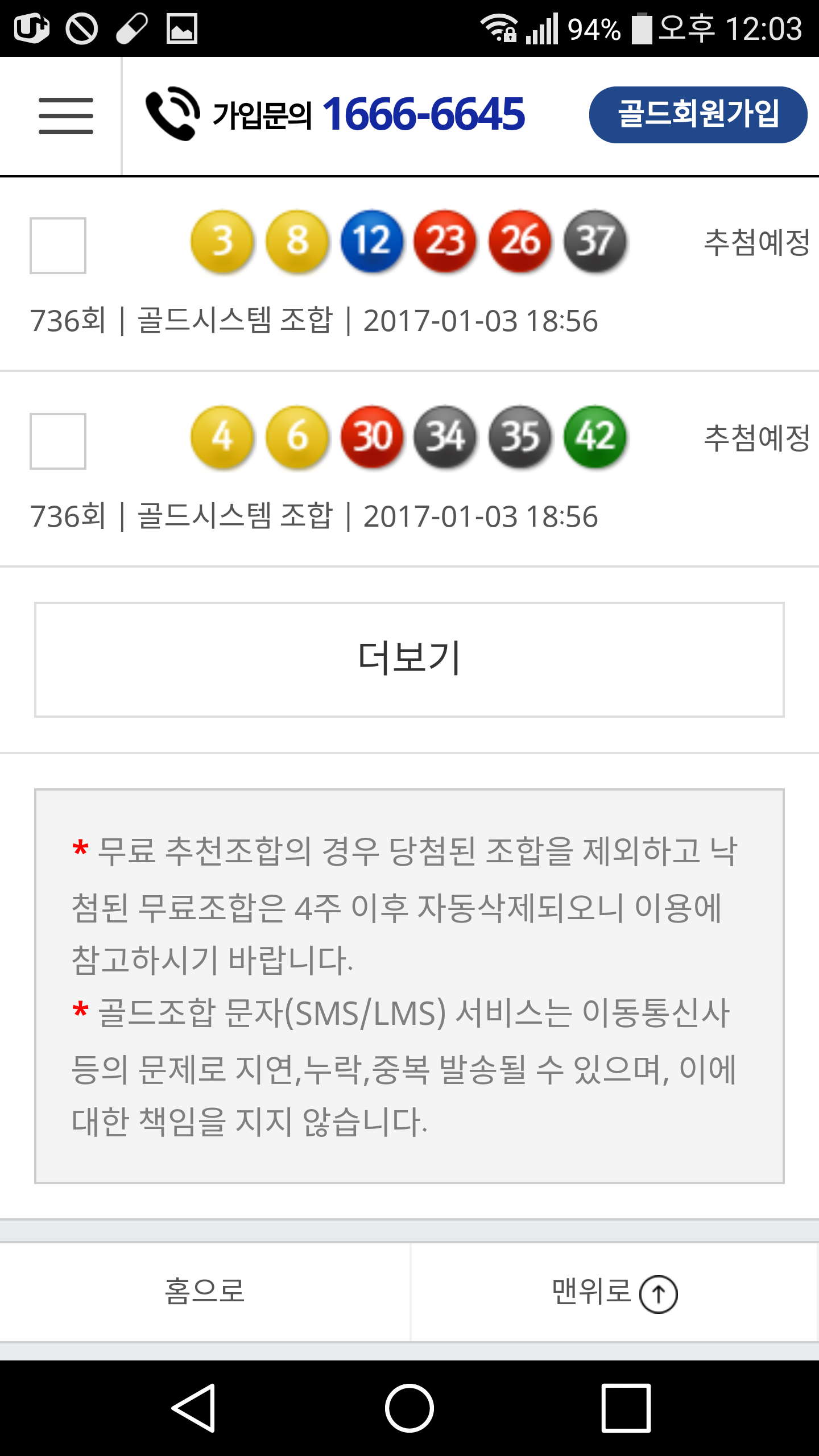The width and height of the screenshot is (819, 1456).
Task: Open the hamburger drawer menu
Action: click(x=65, y=115)
